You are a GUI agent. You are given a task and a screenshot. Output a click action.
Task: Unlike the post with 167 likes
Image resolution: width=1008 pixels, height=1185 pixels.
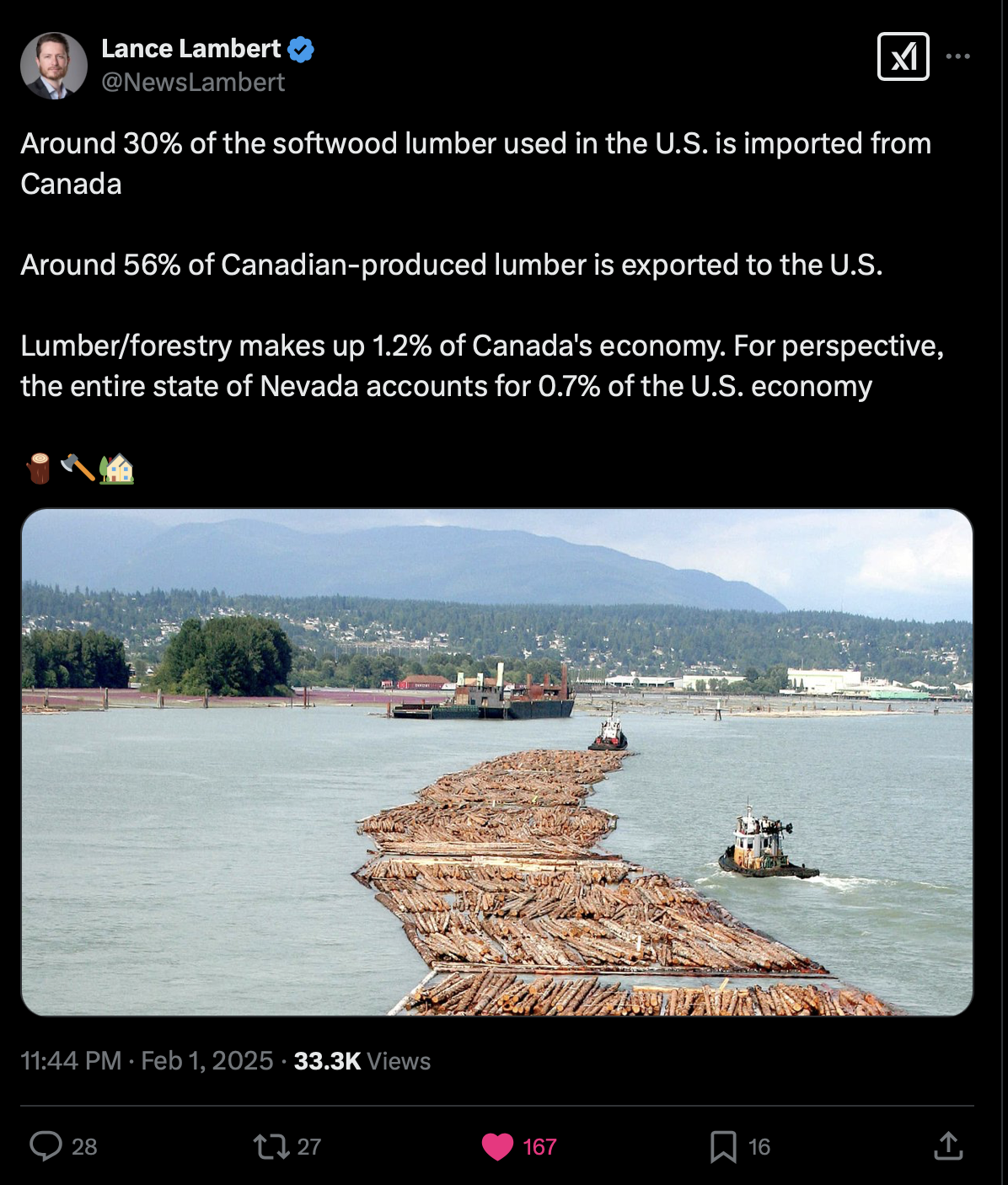click(497, 1146)
